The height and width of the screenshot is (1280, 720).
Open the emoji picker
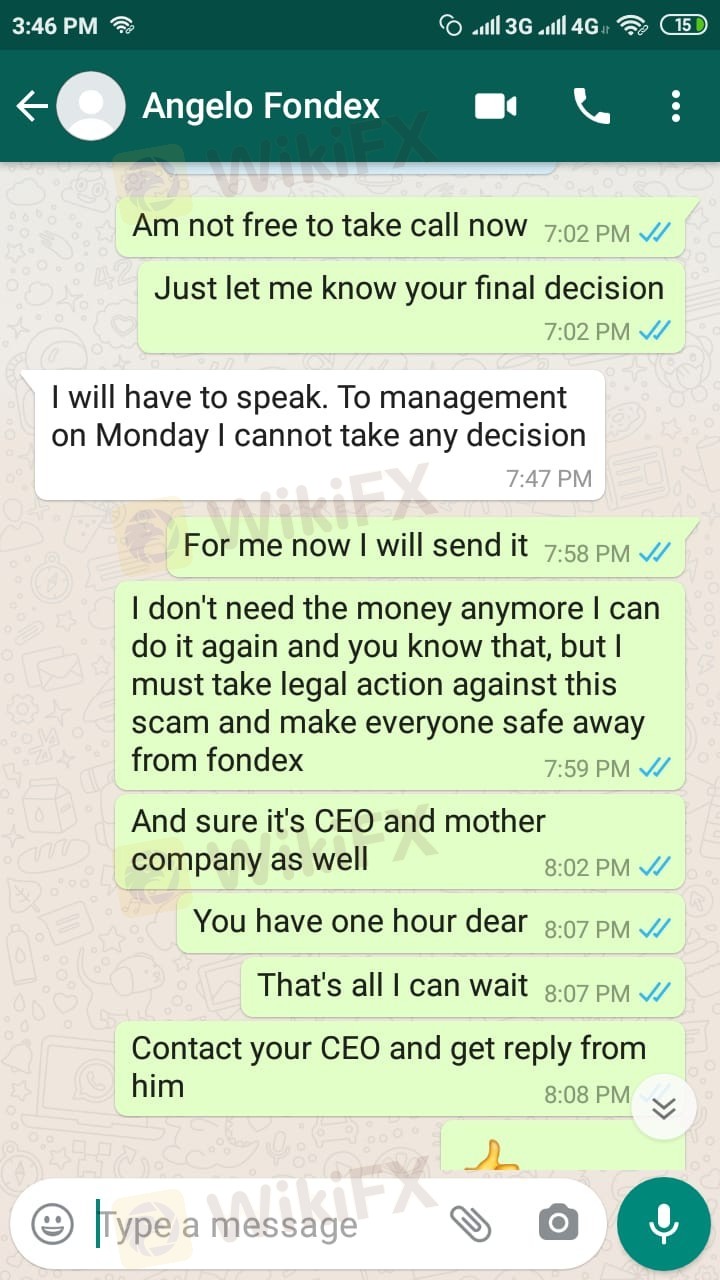52,1223
